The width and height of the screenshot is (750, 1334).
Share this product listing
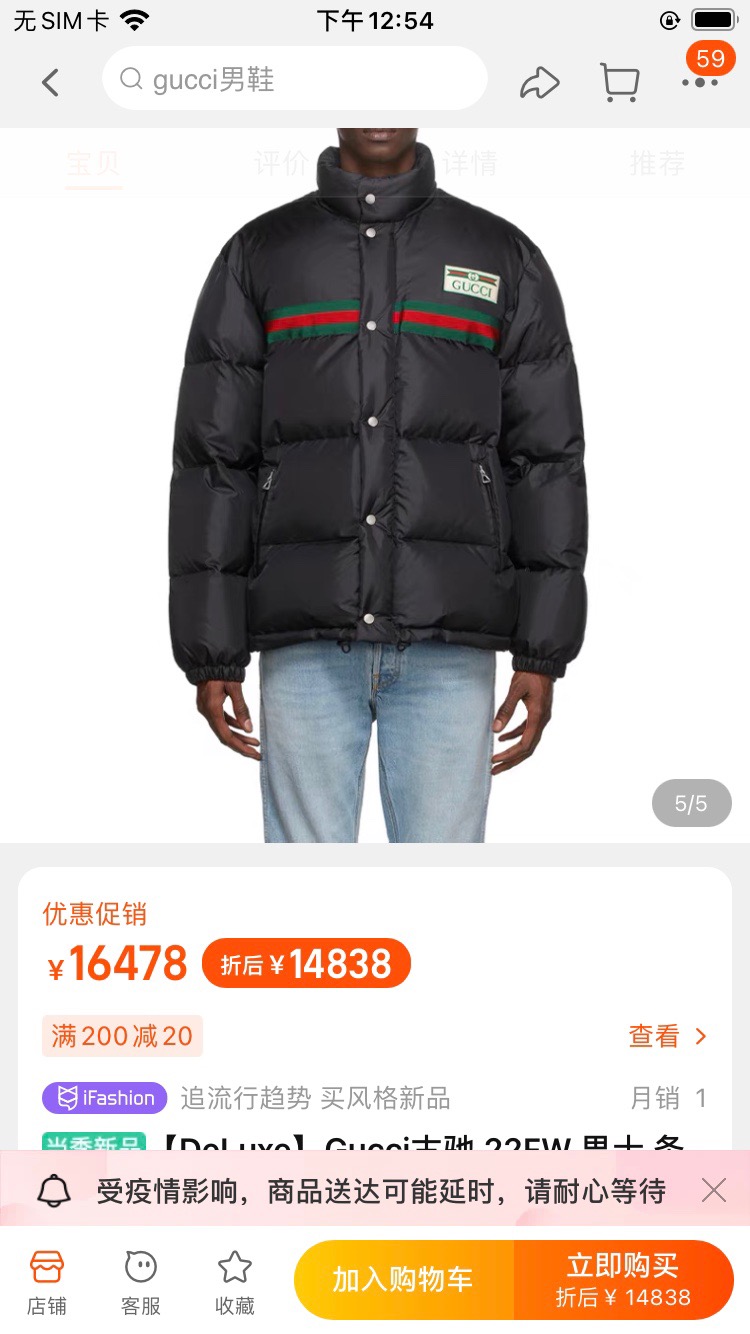[539, 82]
